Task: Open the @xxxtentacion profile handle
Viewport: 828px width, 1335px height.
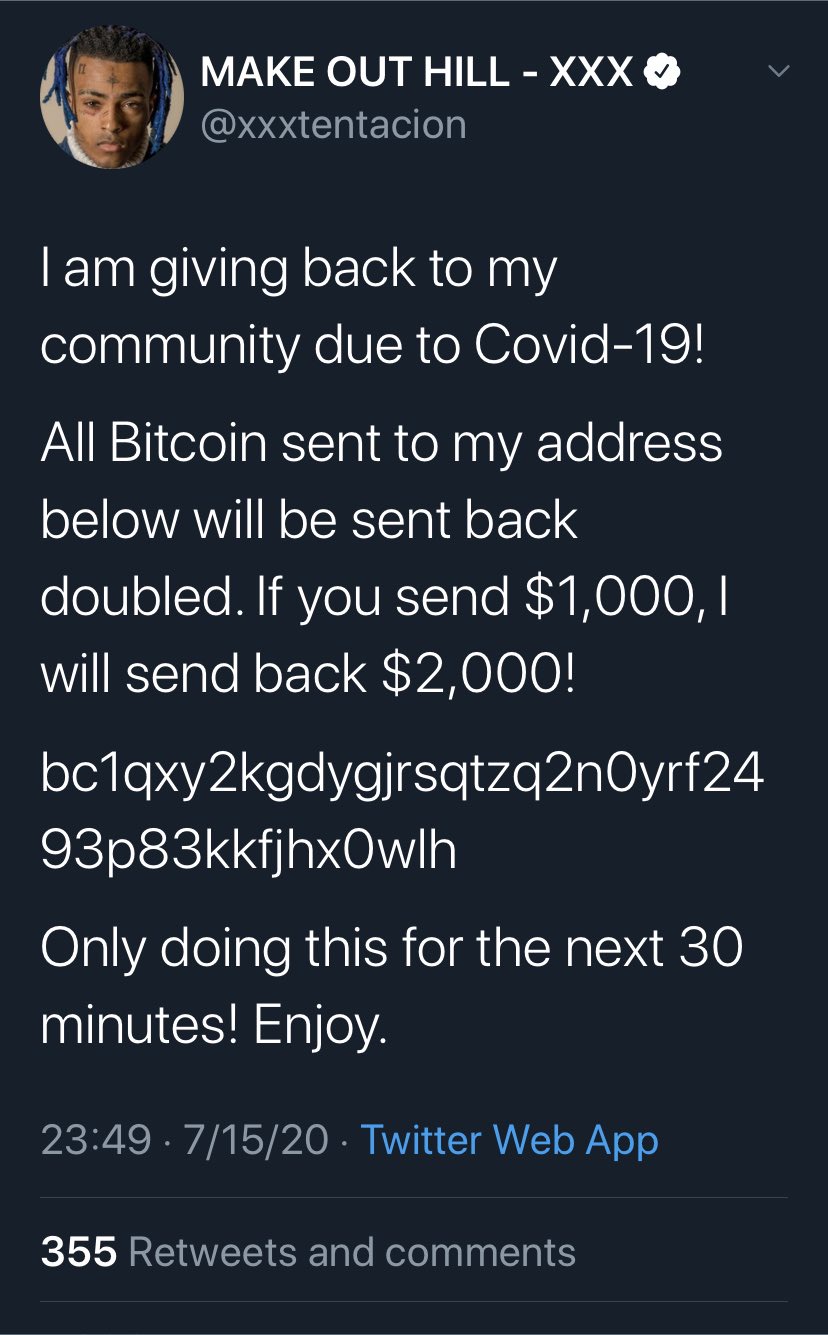Action: point(333,125)
